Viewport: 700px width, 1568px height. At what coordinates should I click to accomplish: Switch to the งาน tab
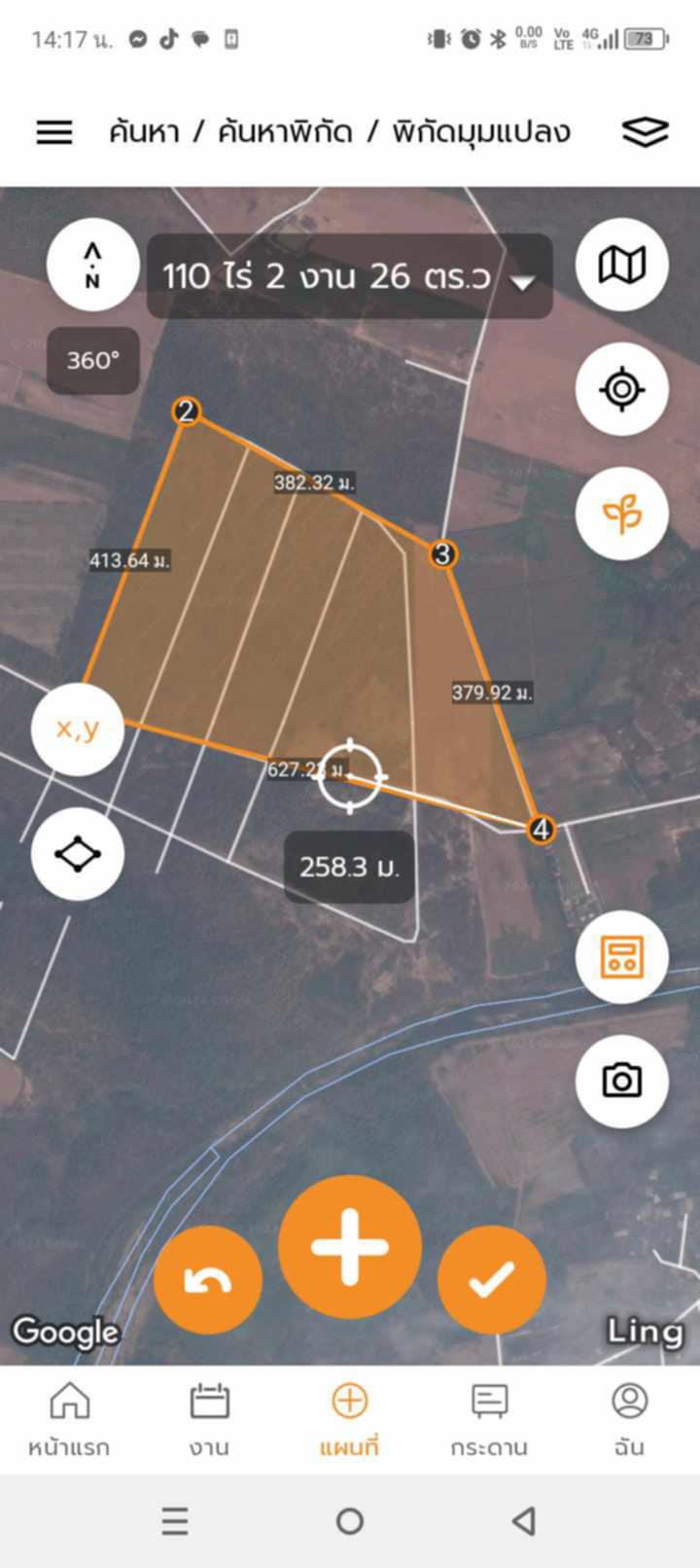[209, 1420]
